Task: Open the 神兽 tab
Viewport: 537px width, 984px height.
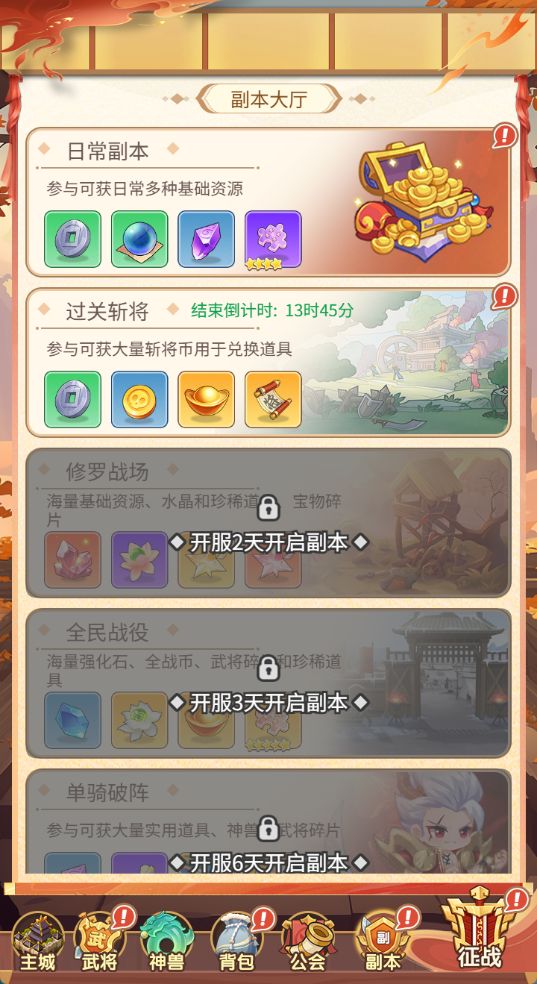Action: [x=166, y=941]
